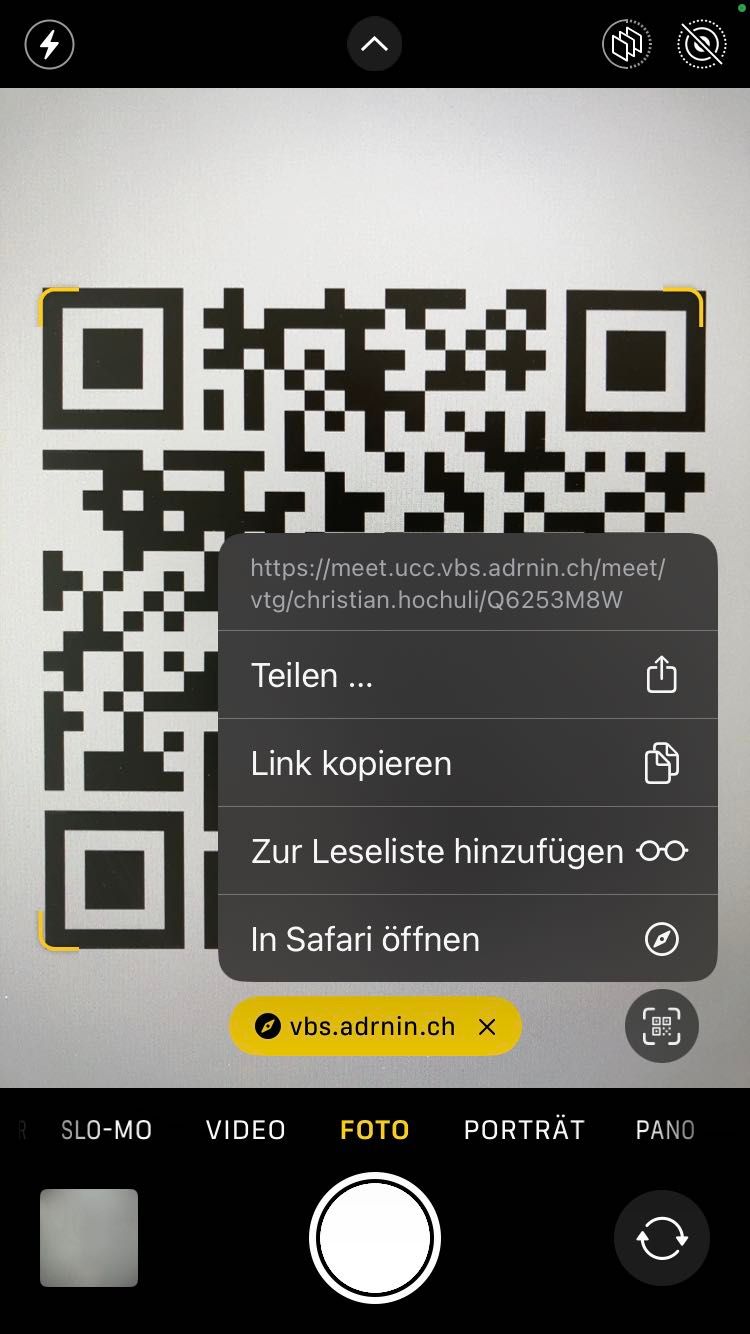
Task: Select Zur Leseliste hinzufügen
Action: (467, 851)
